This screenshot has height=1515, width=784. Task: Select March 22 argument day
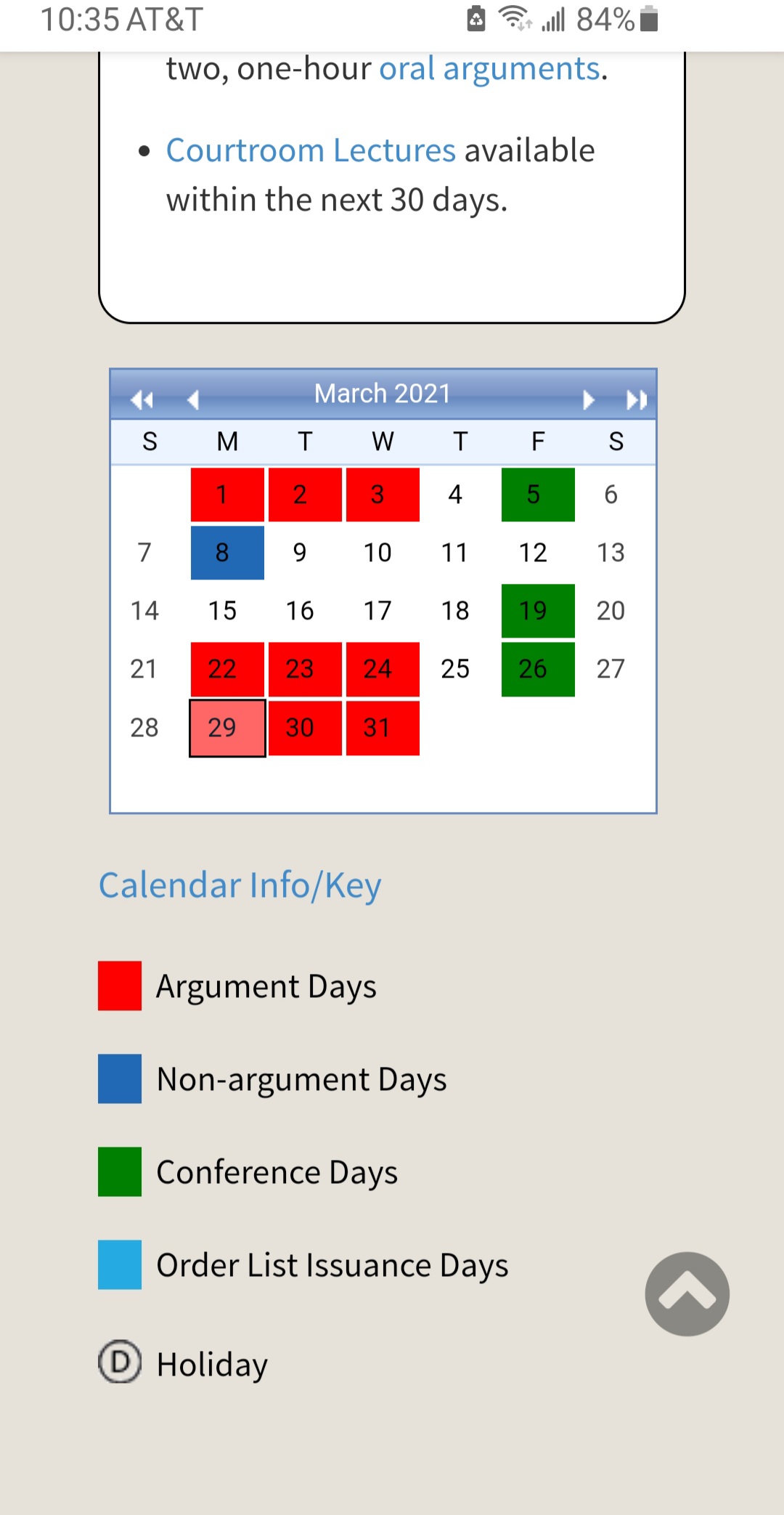click(227, 669)
